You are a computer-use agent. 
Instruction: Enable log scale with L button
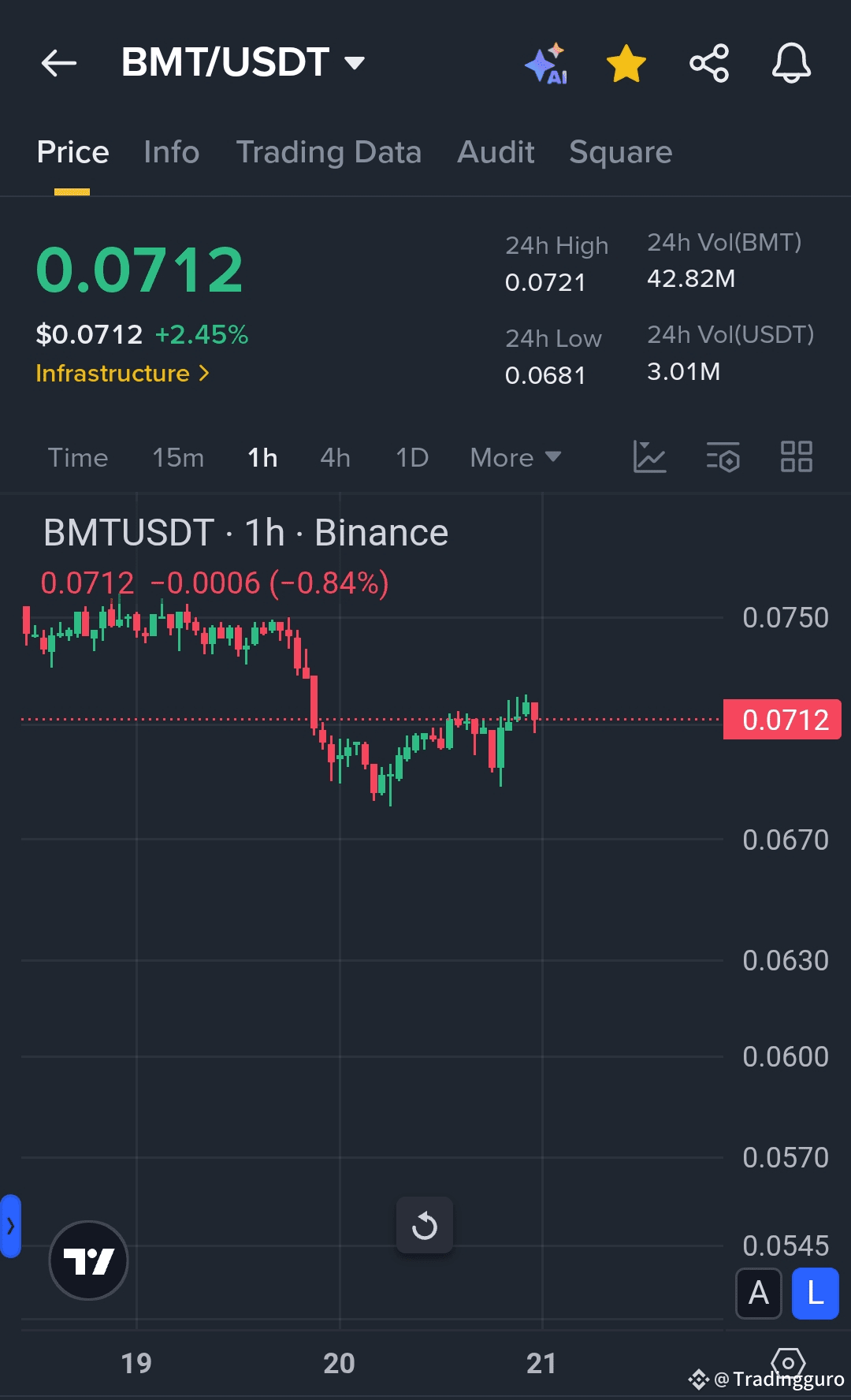(816, 1294)
